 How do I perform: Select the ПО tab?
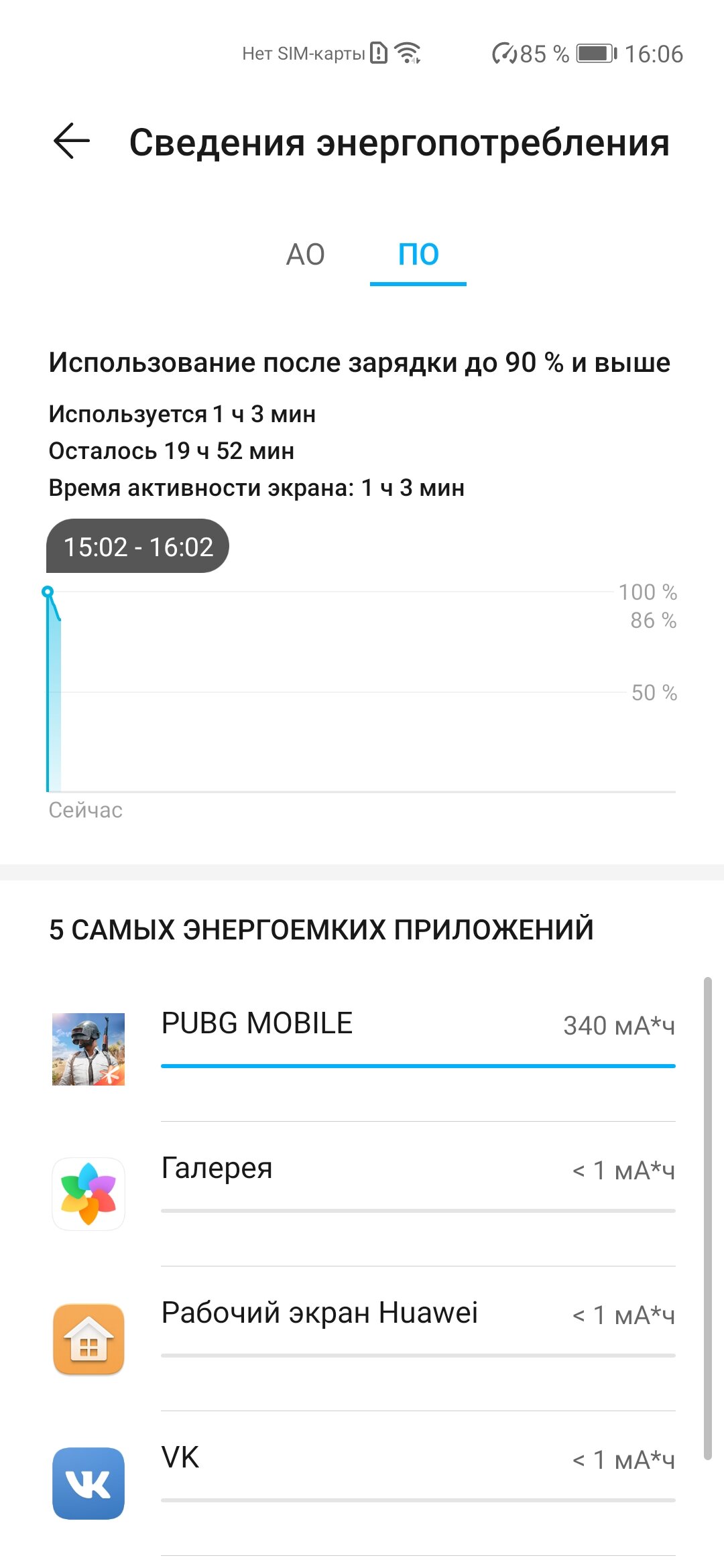pos(418,255)
